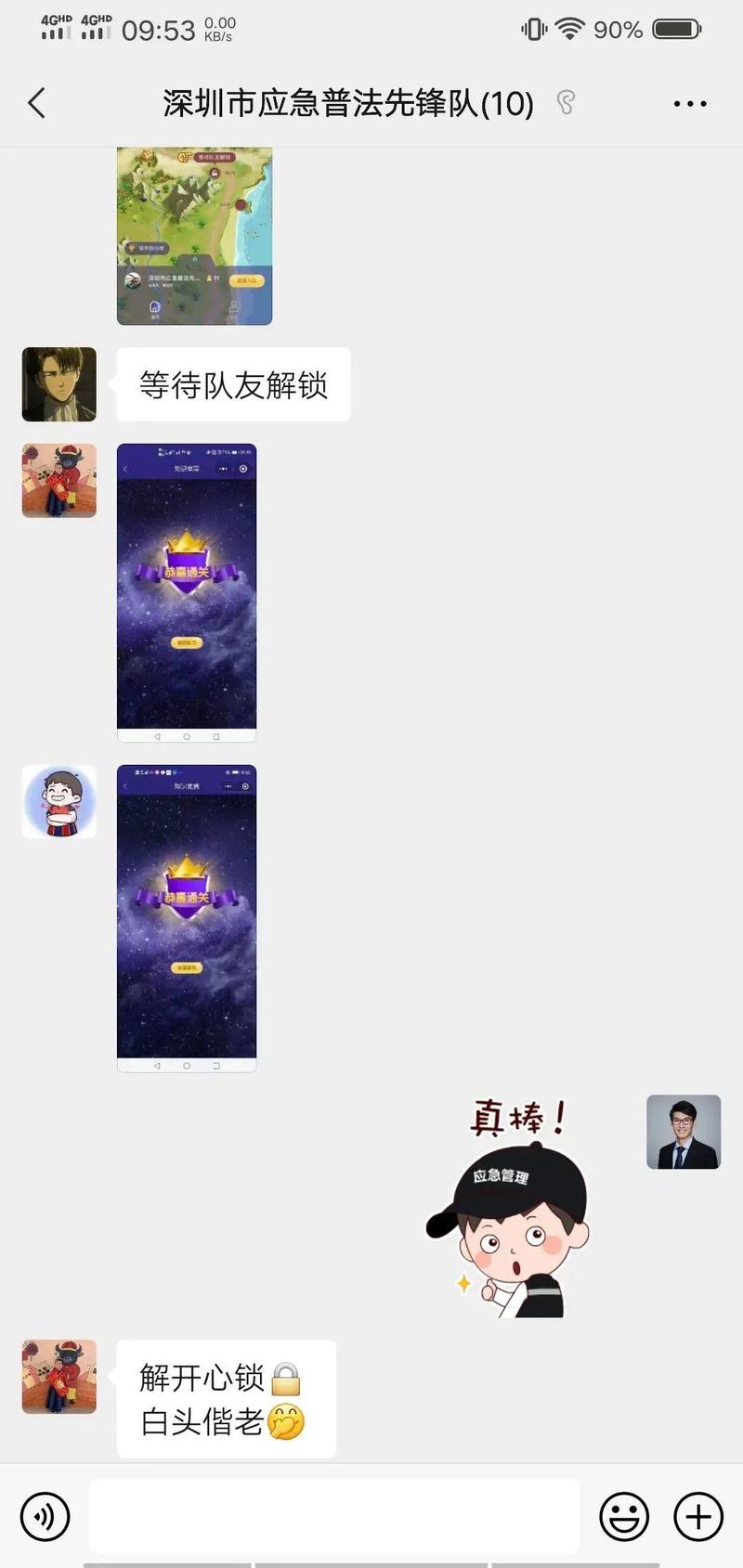Open the plus attachments menu
This screenshot has width=743, height=1568.
point(698,1517)
